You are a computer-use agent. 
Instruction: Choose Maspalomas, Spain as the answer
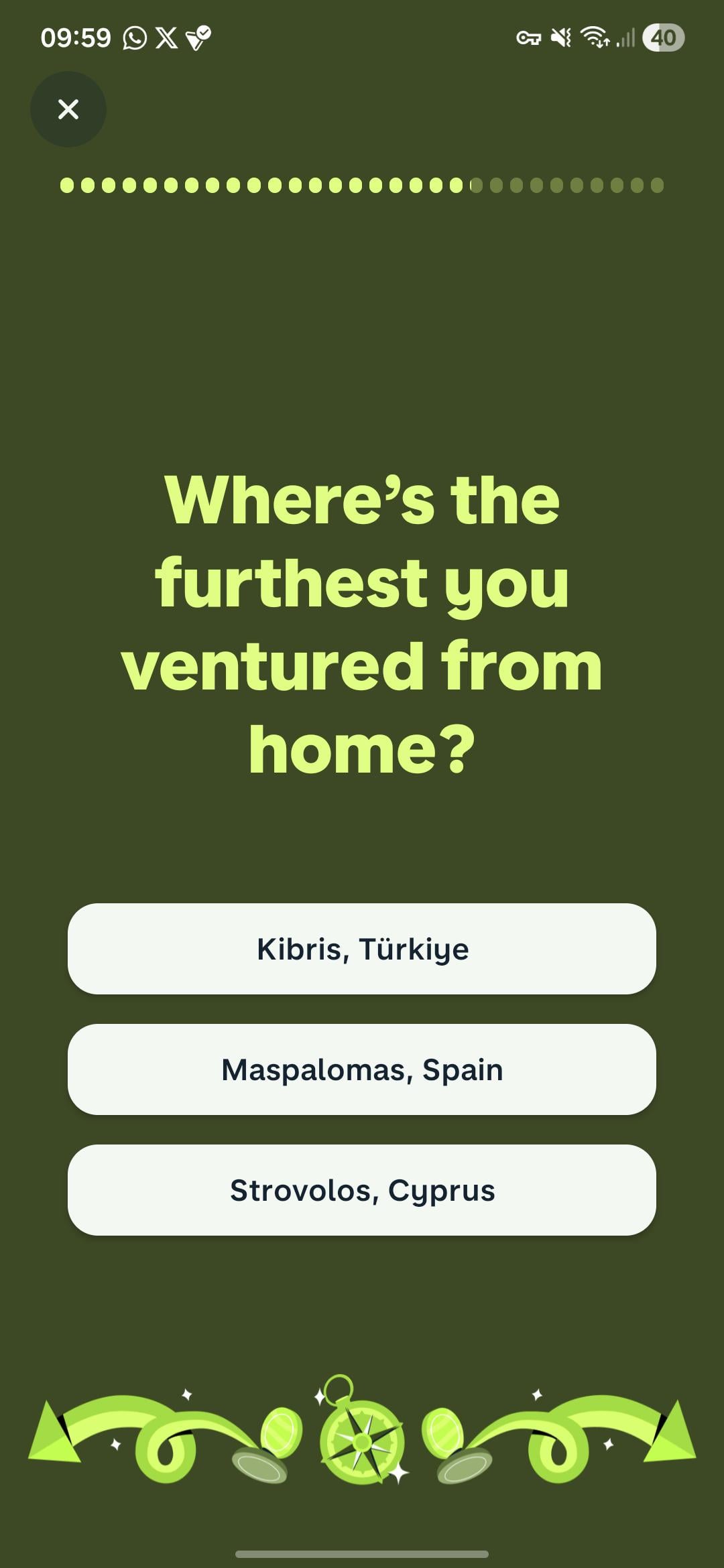(x=362, y=1069)
